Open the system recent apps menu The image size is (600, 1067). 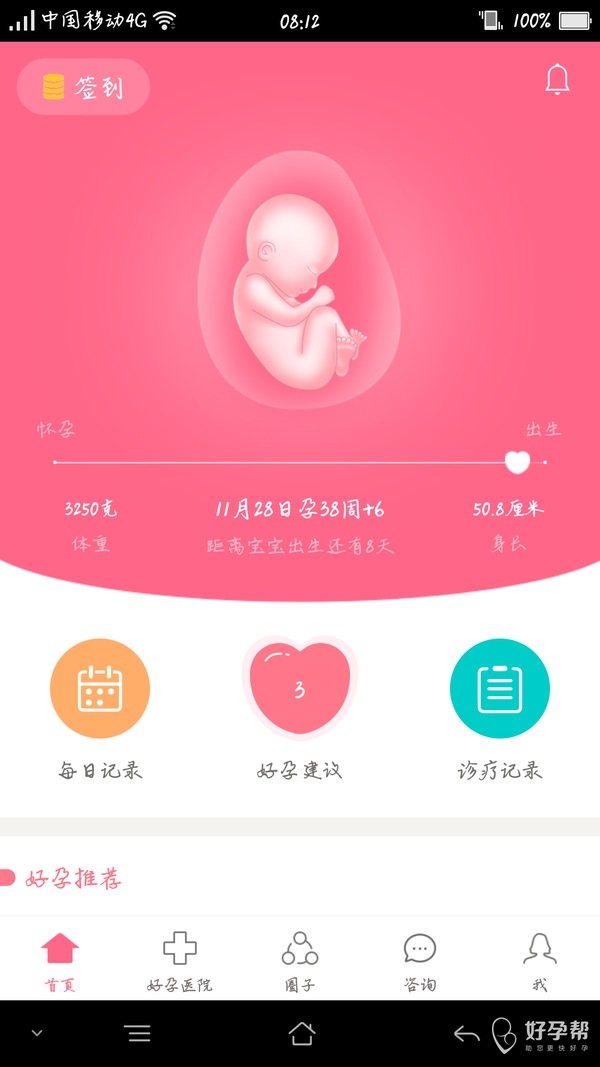click(x=139, y=1034)
